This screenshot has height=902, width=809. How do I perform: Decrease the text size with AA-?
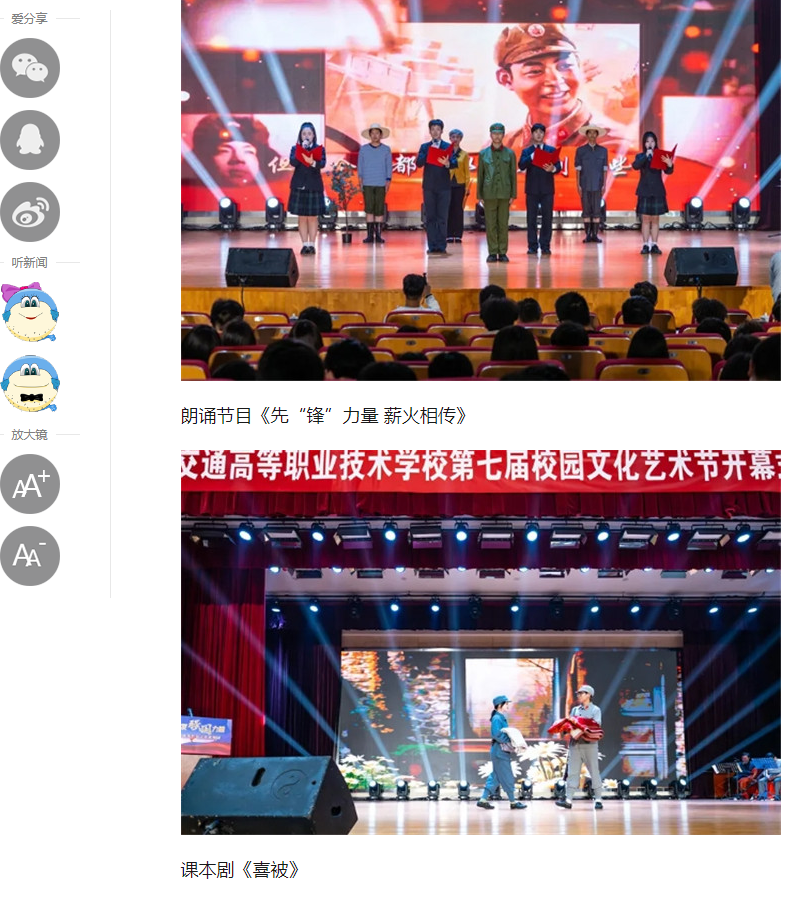click(30, 556)
